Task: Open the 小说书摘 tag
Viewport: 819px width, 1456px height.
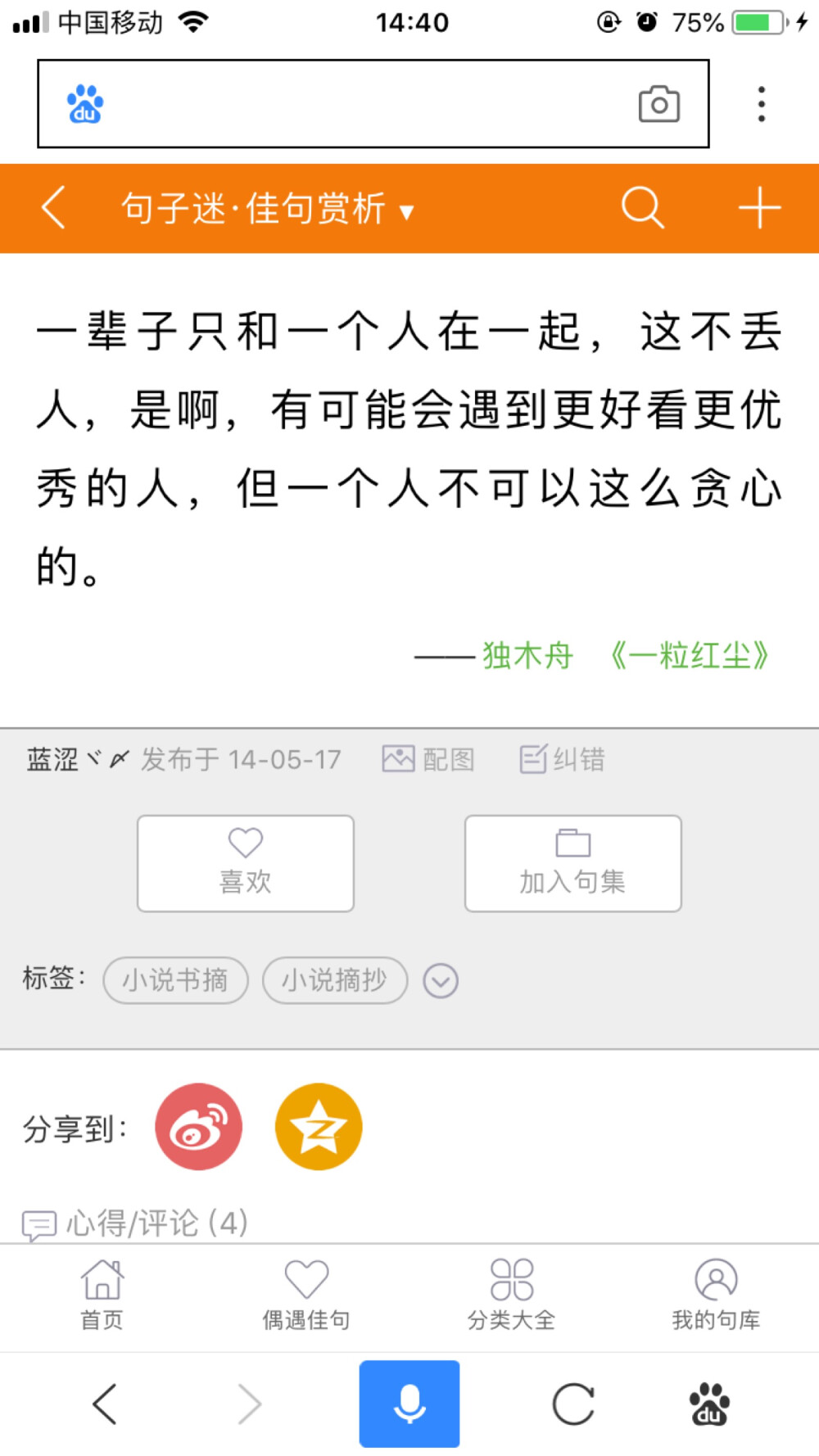Action: [175, 980]
